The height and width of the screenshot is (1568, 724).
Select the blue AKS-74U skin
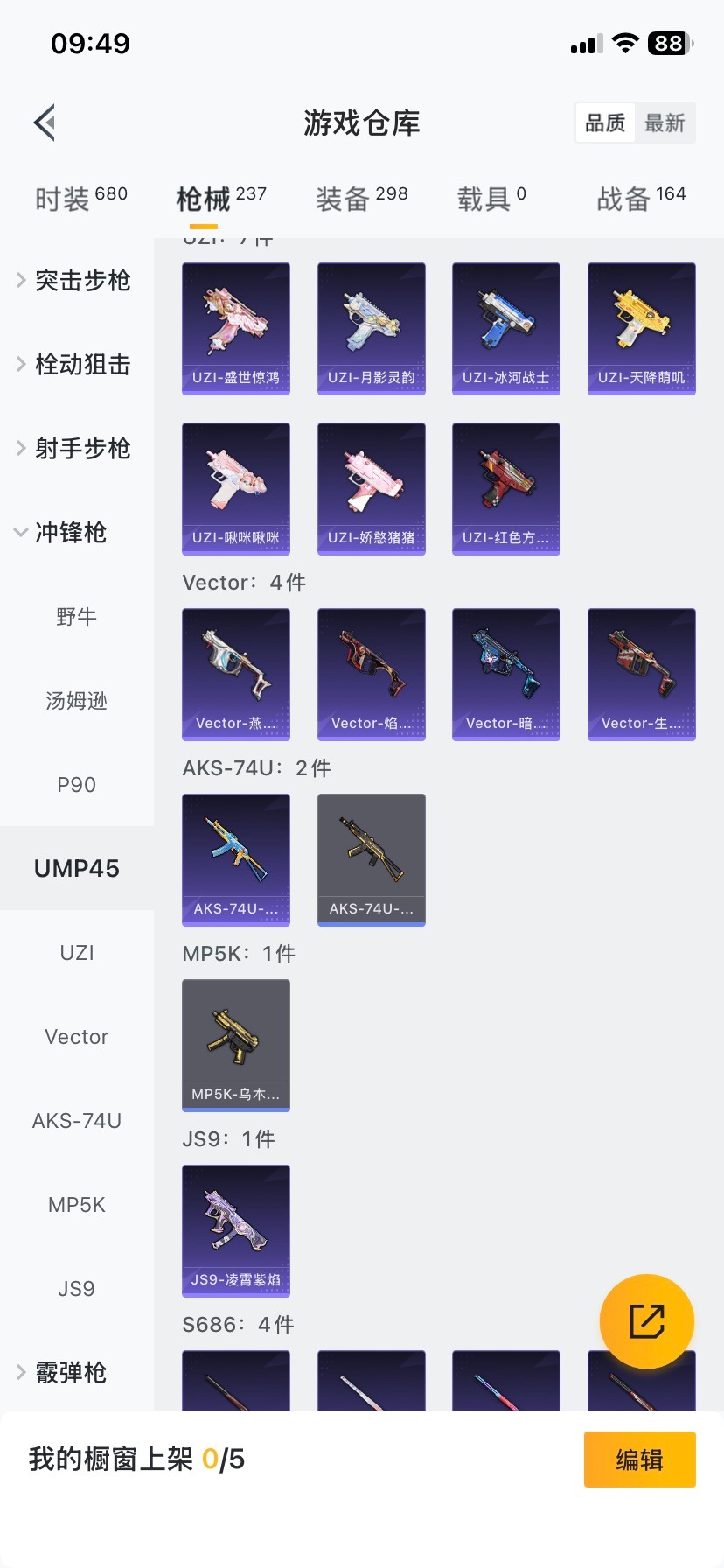click(x=235, y=859)
